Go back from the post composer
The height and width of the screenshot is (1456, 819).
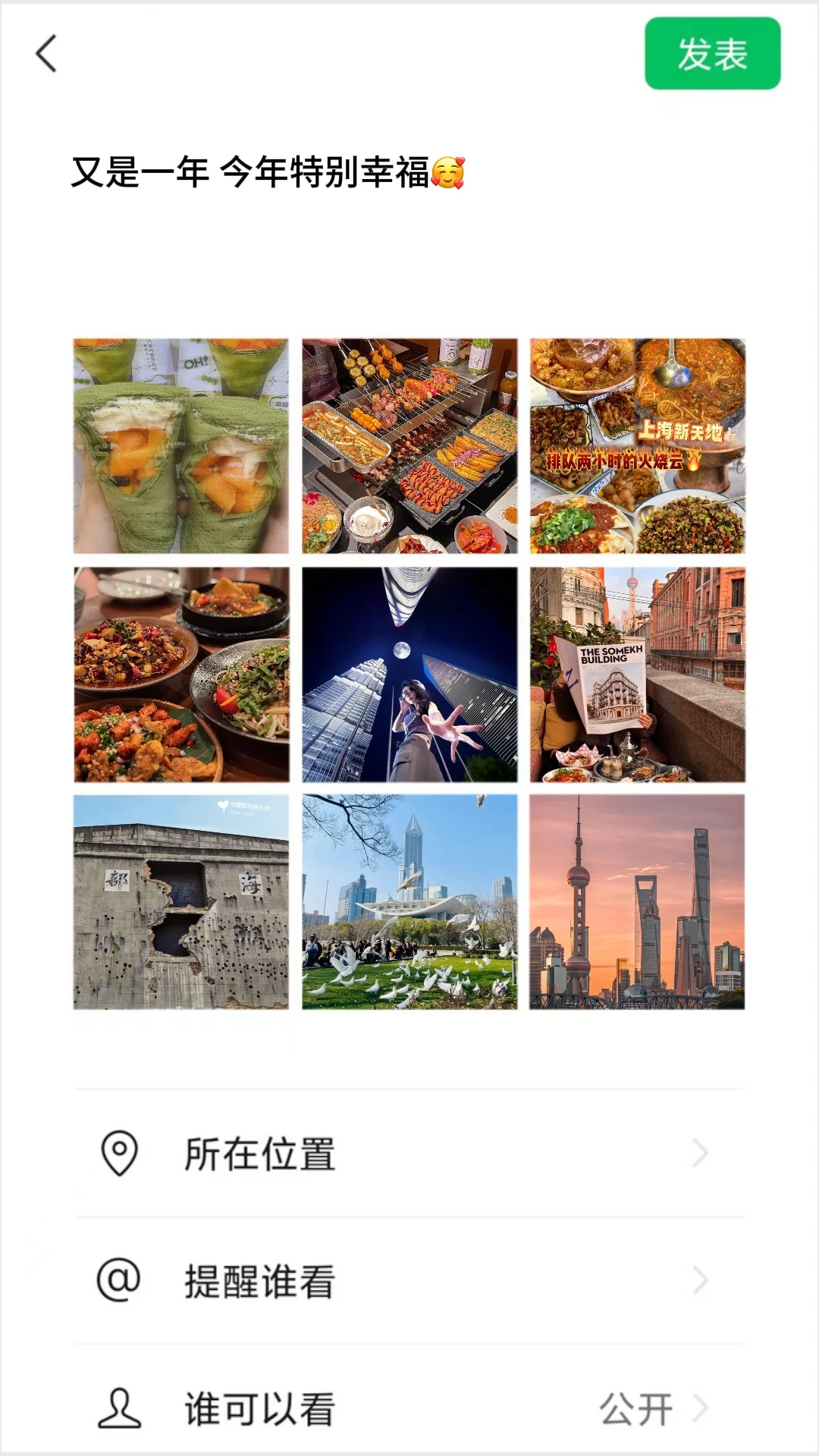(47, 54)
